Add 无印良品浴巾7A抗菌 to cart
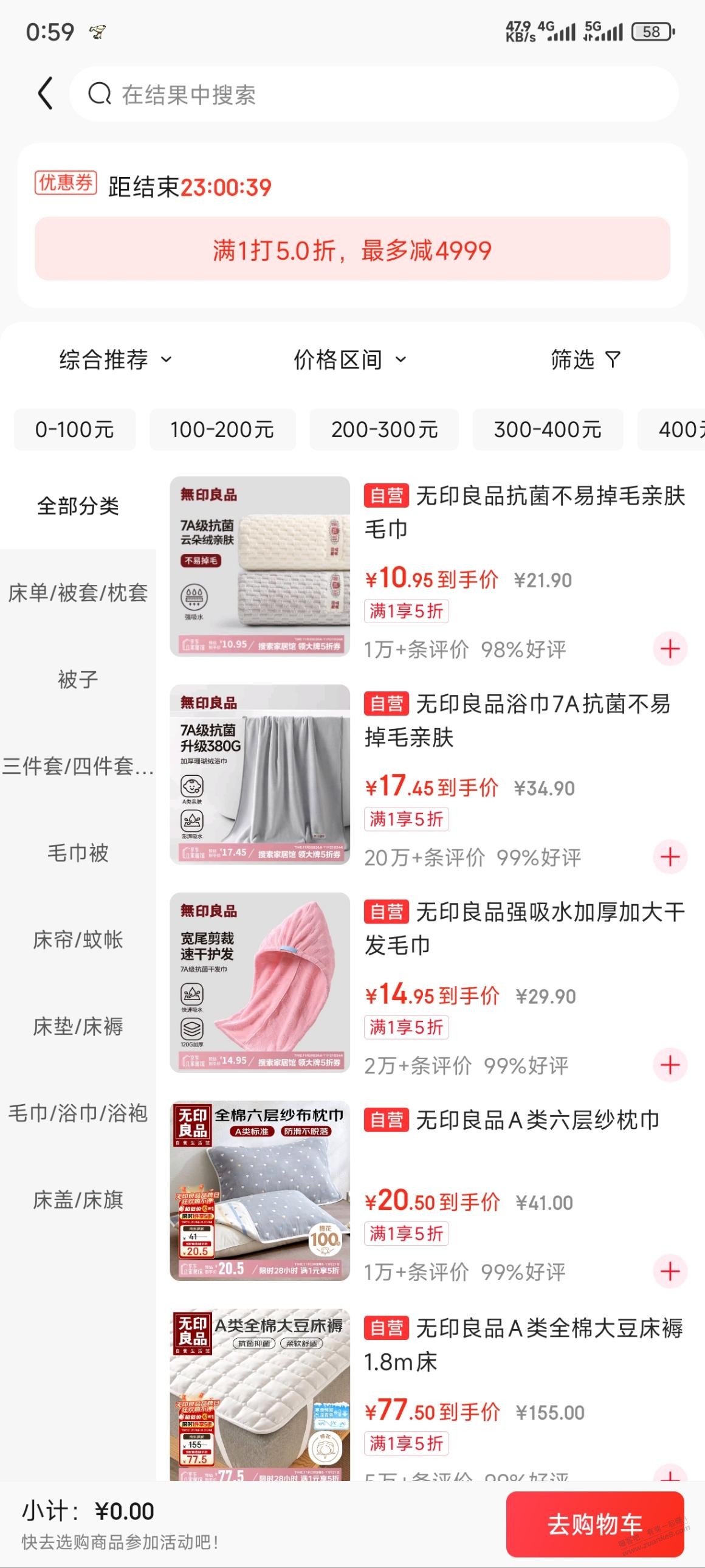705x1568 pixels. [670, 857]
